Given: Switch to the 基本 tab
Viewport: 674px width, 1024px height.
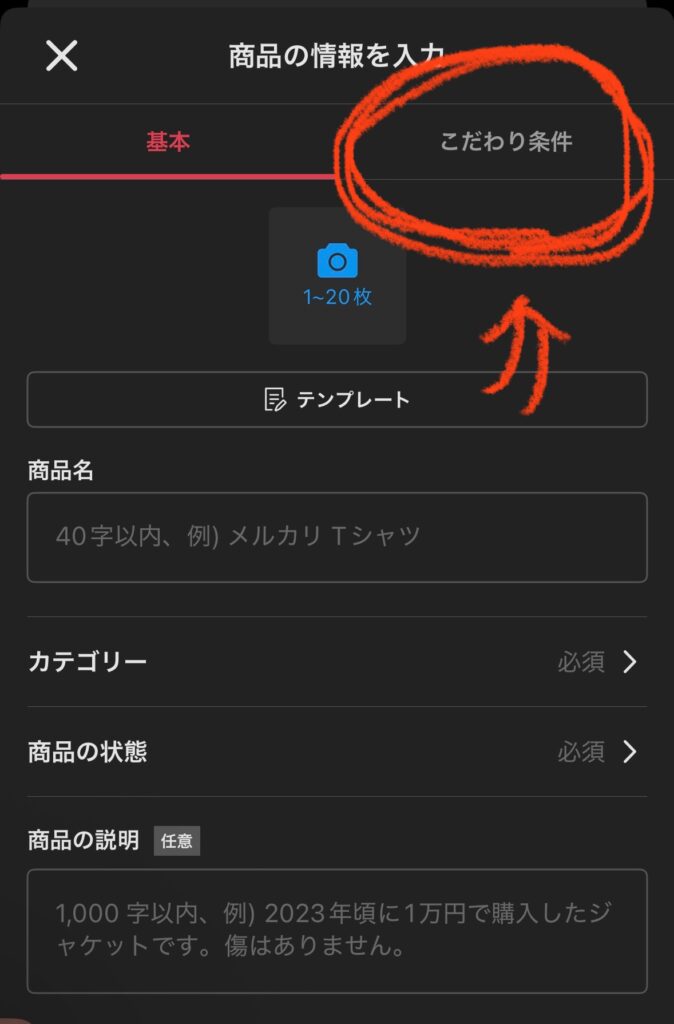Looking at the screenshot, I should tap(168, 142).
